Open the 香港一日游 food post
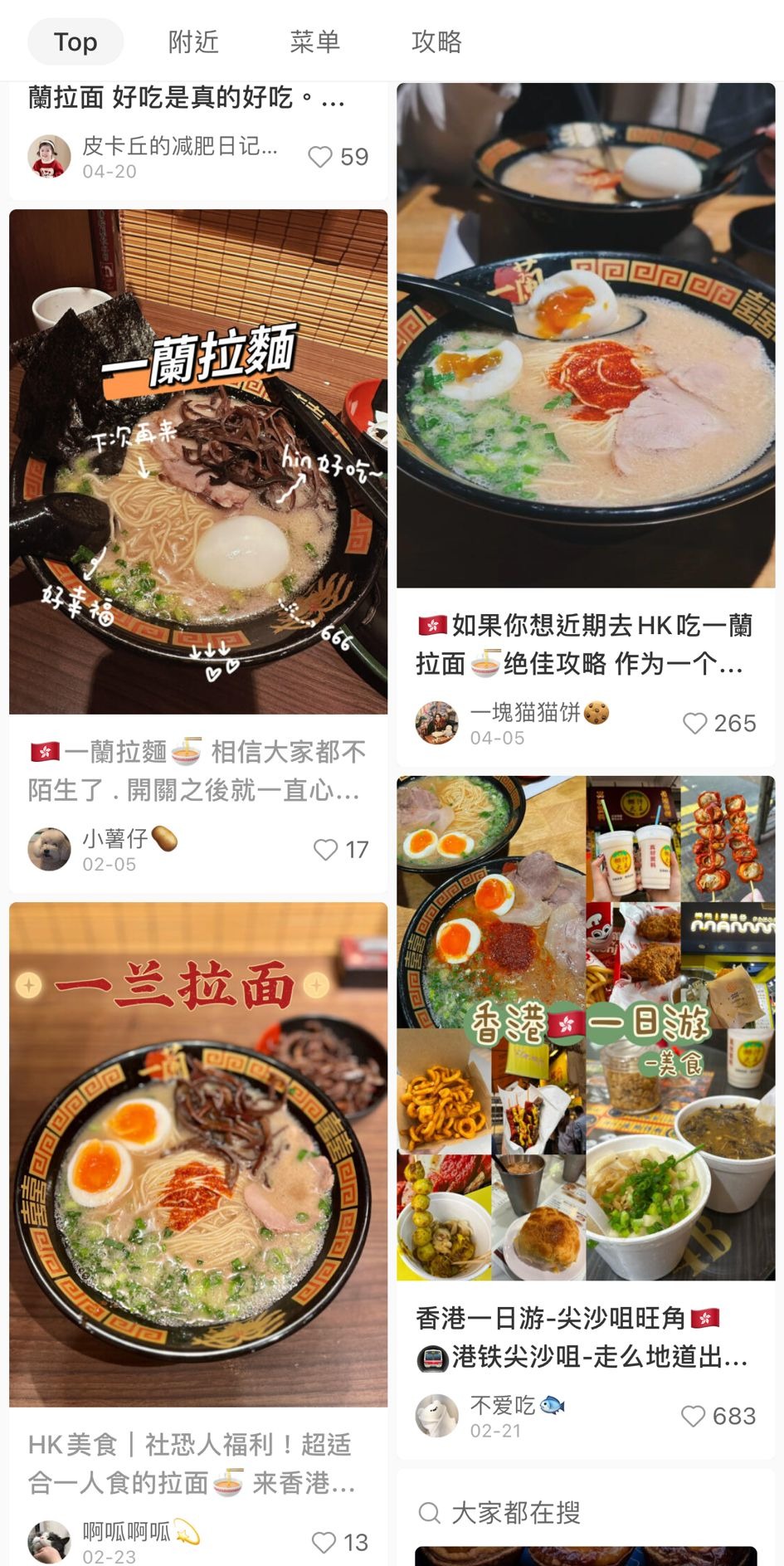 pyautogui.click(x=586, y=1028)
